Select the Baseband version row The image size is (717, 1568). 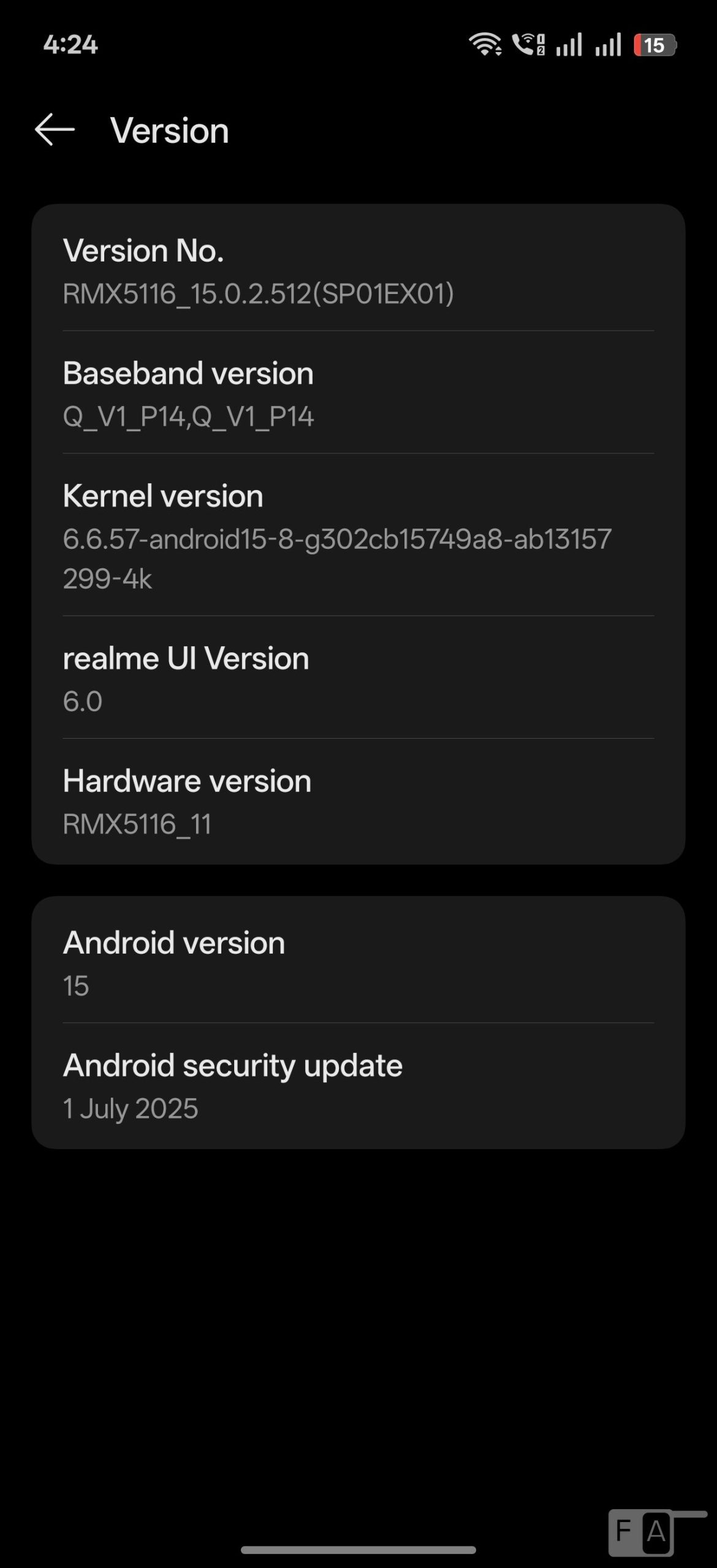[358, 393]
